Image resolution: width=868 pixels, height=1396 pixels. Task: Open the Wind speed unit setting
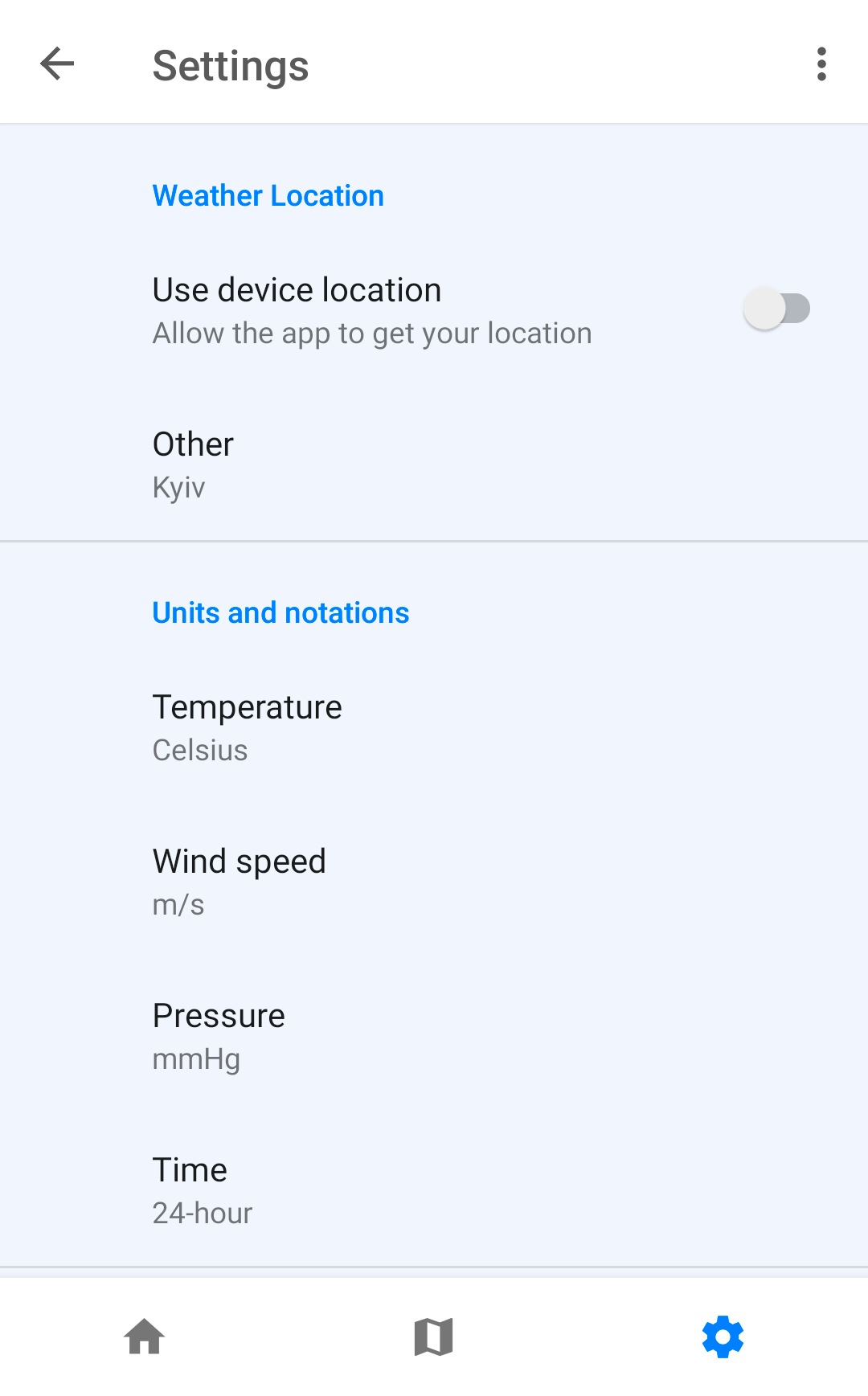[434, 882]
